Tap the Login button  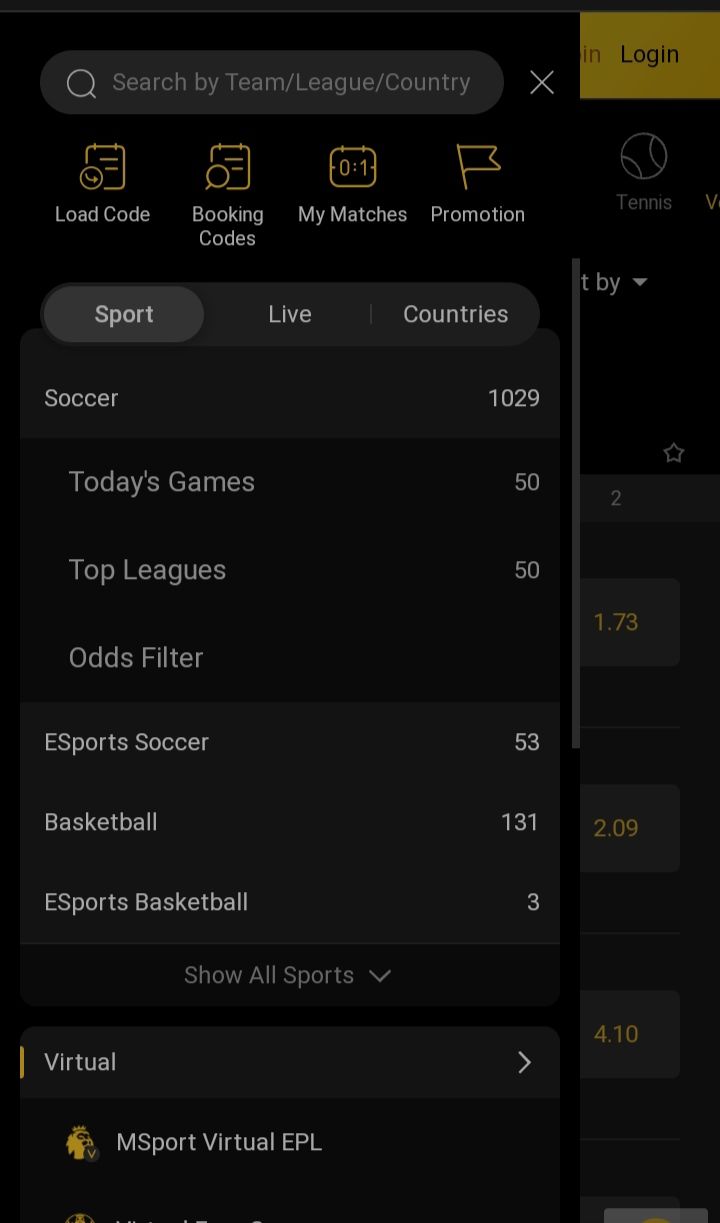[x=649, y=55]
